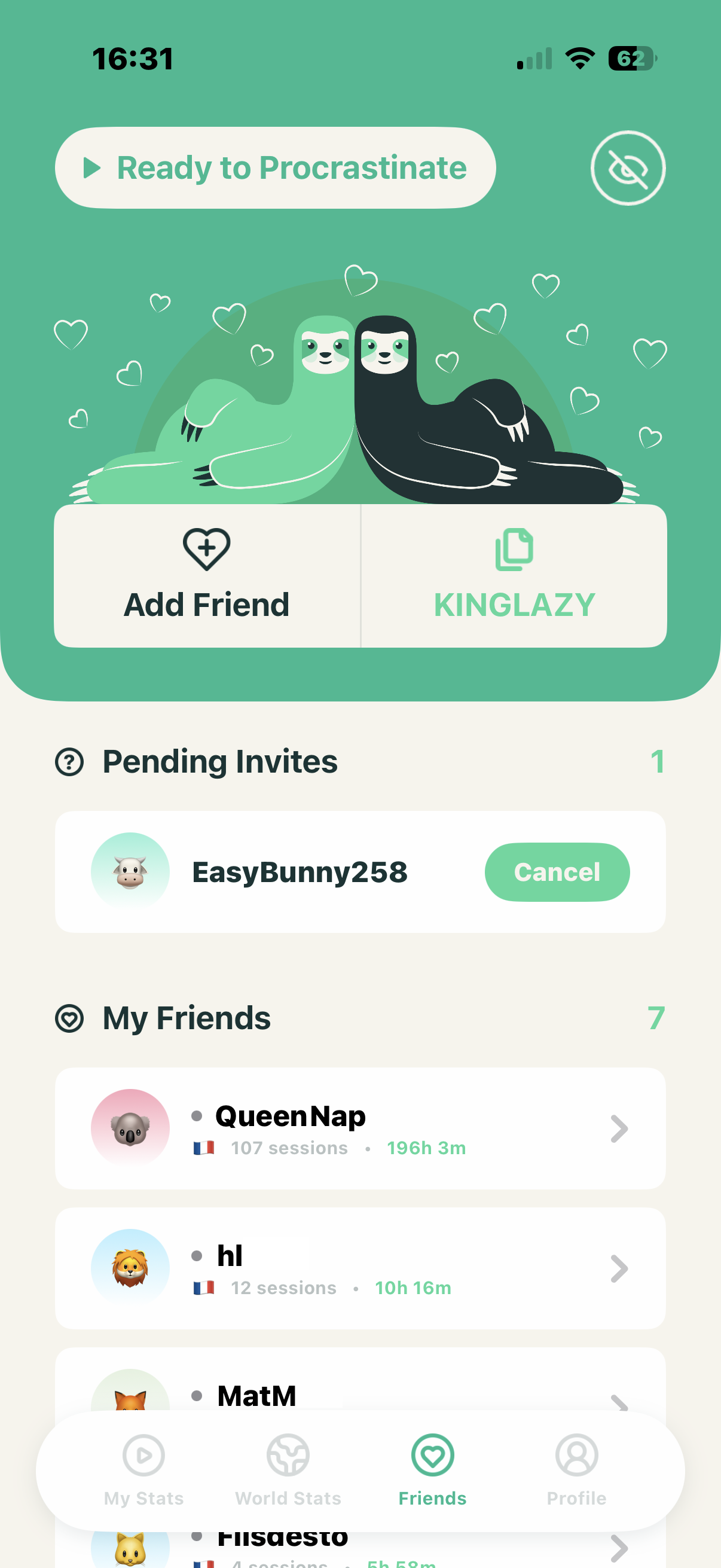Open World Stats via the globe icon
This screenshot has height=1568, width=721.
(287, 1456)
